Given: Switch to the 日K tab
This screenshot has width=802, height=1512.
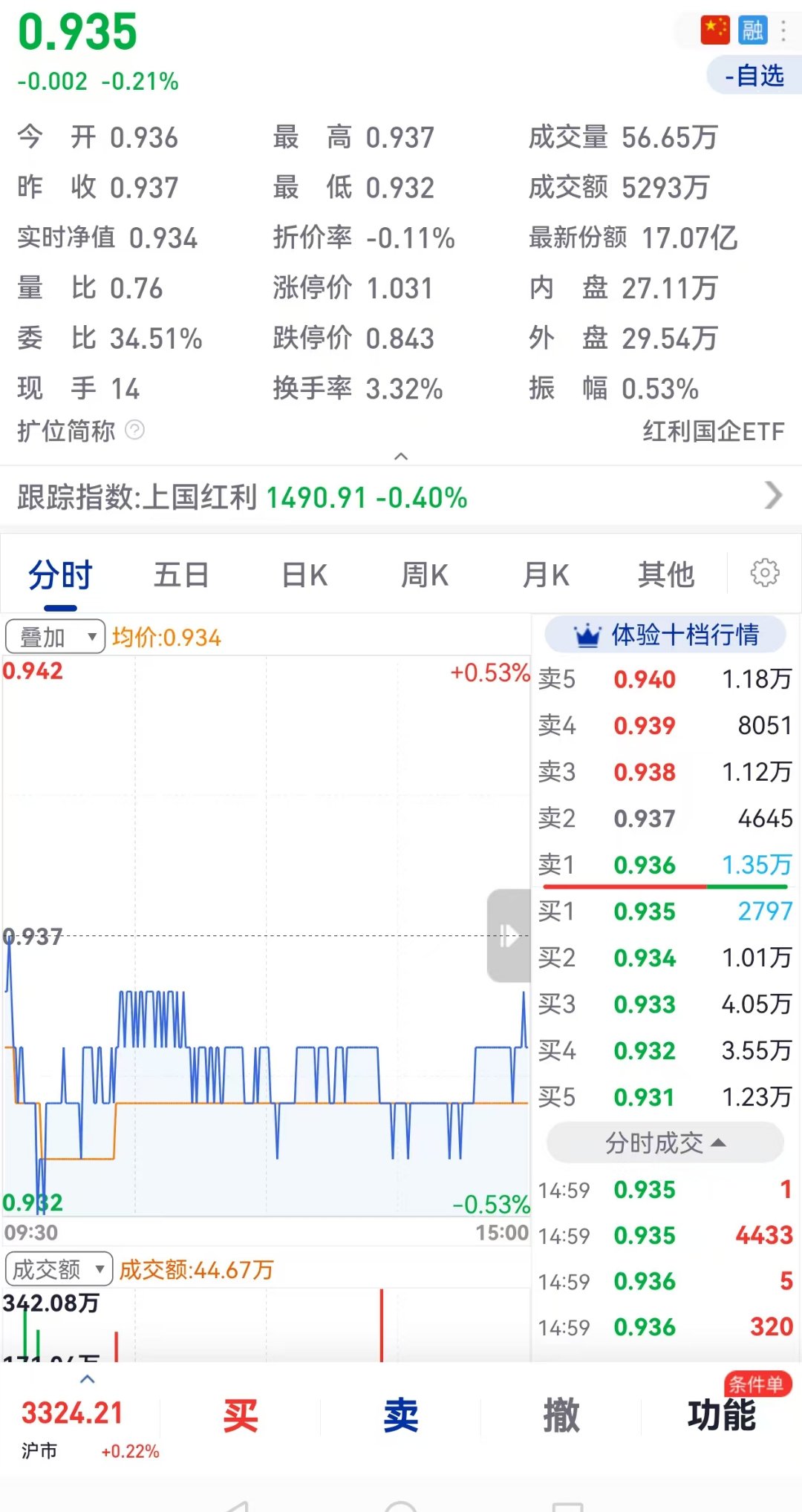Looking at the screenshot, I should (303, 573).
